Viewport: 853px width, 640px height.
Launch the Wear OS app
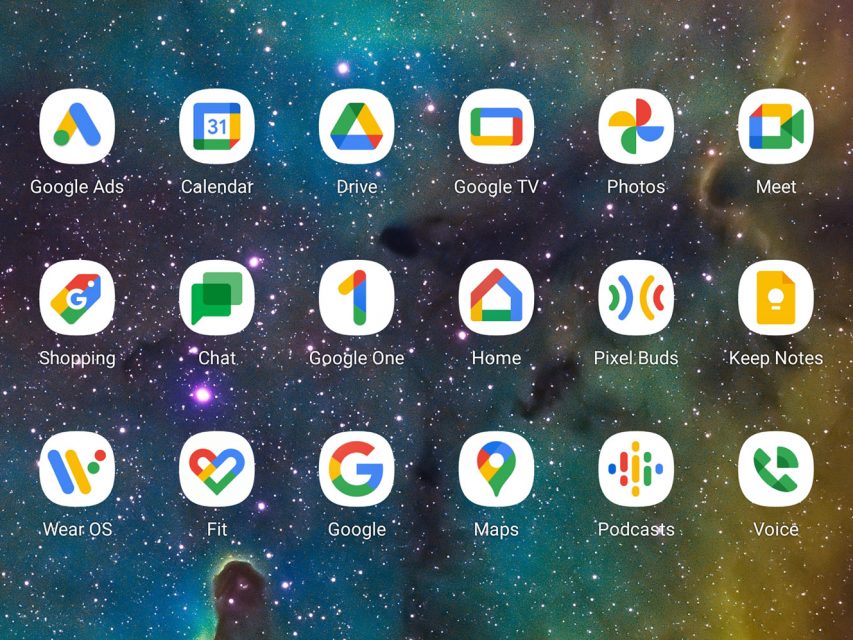(77, 469)
